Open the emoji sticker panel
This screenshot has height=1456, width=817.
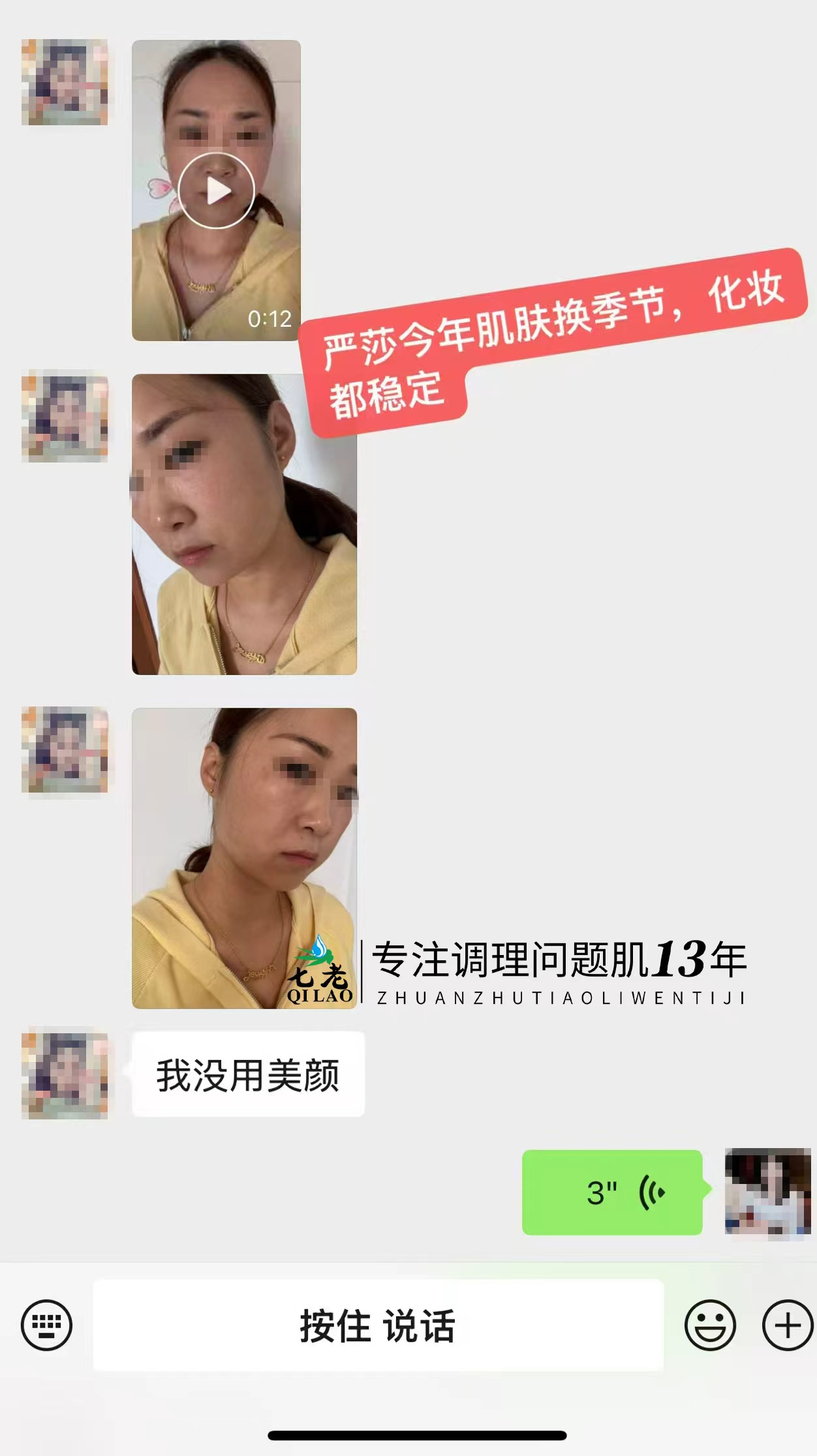click(709, 1325)
